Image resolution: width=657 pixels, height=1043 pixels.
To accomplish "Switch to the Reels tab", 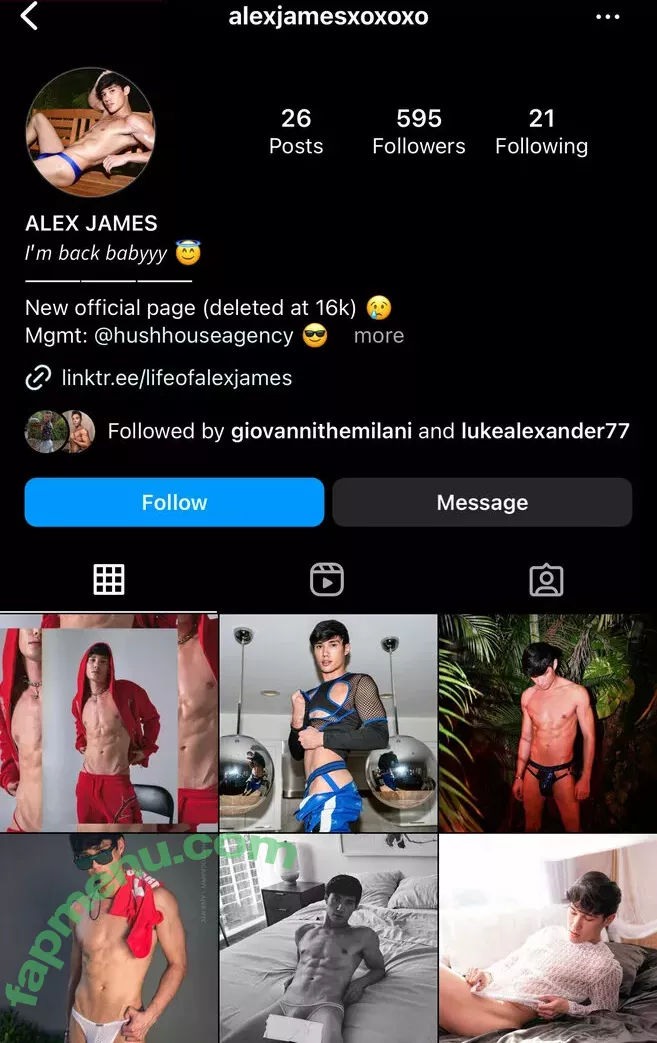I will point(327,580).
